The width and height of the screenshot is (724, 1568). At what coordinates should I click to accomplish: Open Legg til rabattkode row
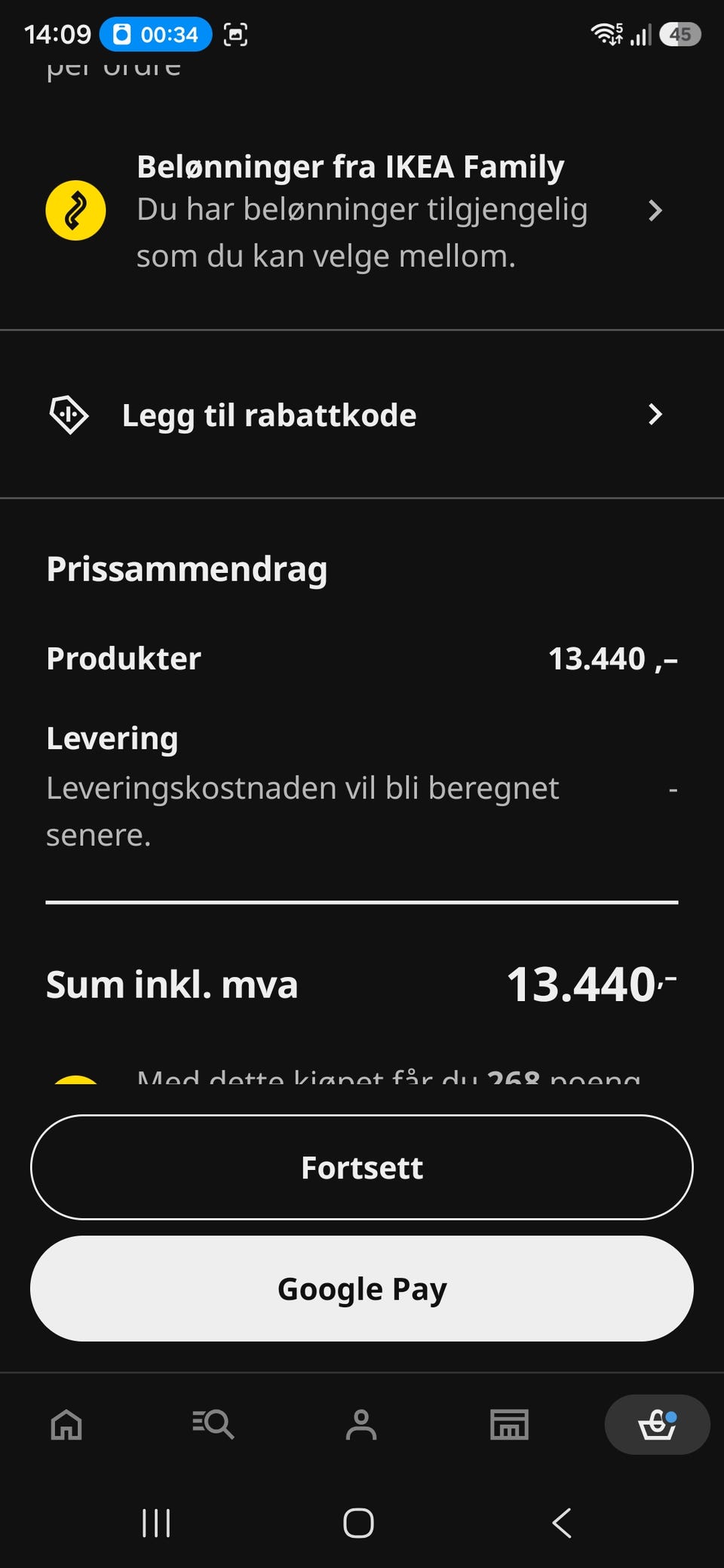(362, 415)
